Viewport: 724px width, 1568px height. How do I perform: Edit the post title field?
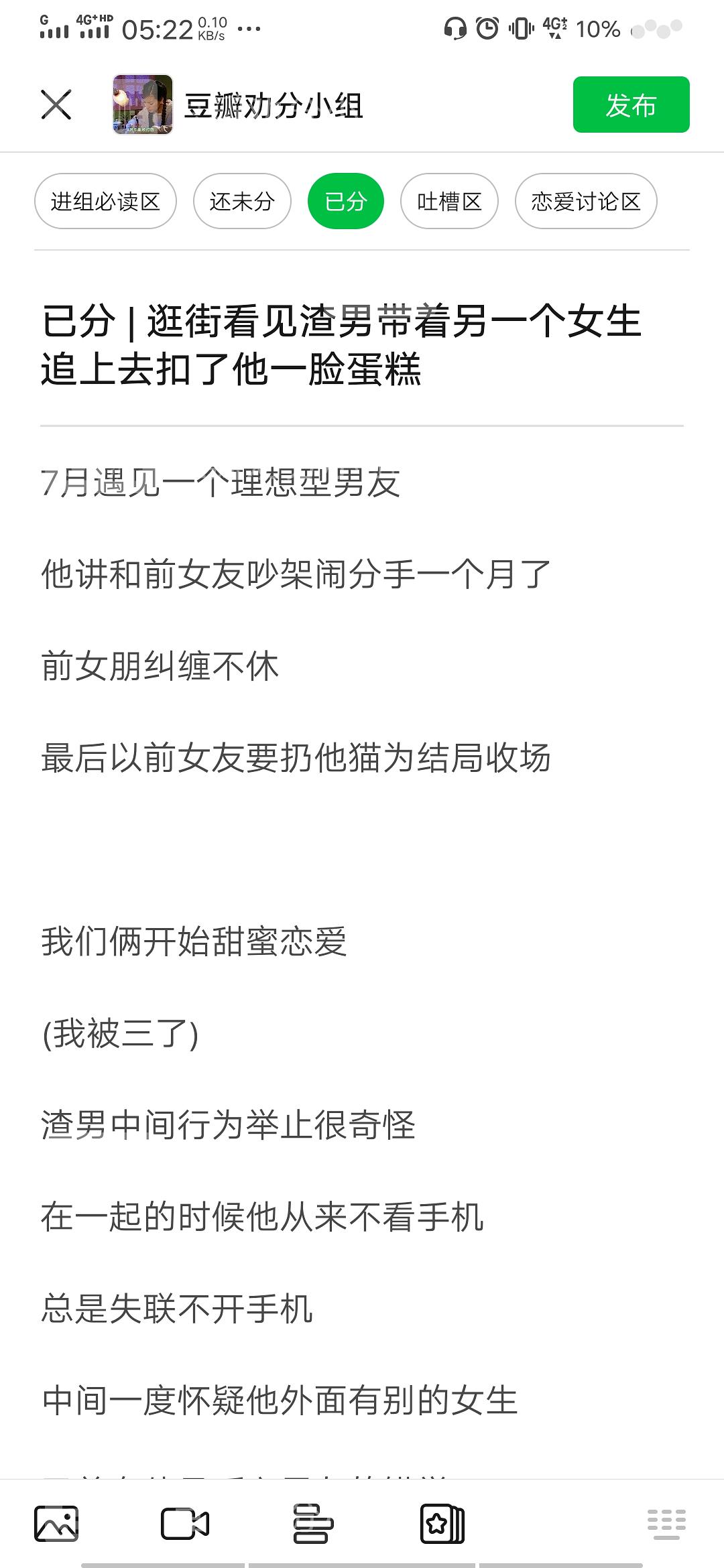(x=362, y=345)
